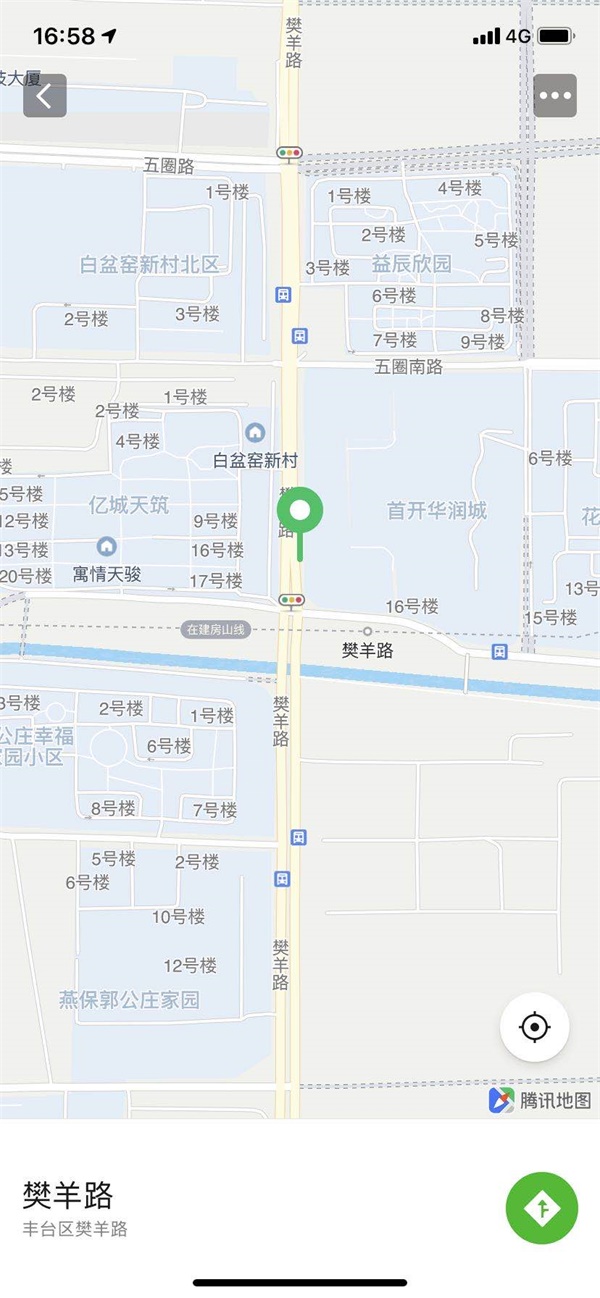600x1298 pixels.
Task: Open the three-dot overflow menu
Action: pos(555,96)
